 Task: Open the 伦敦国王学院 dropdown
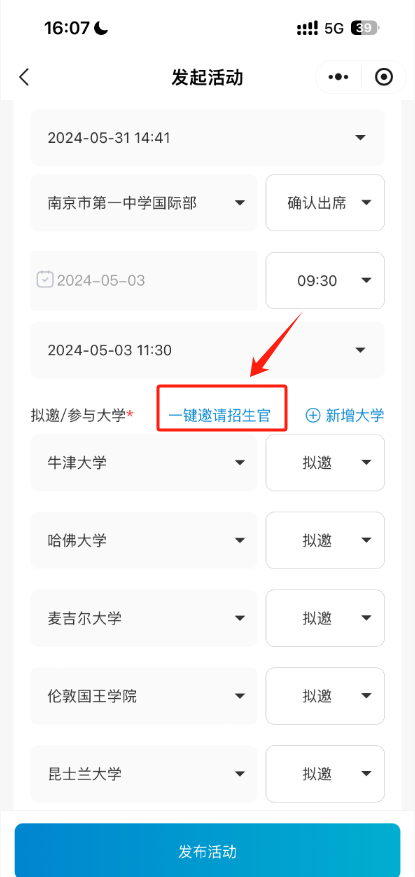point(144,696)
